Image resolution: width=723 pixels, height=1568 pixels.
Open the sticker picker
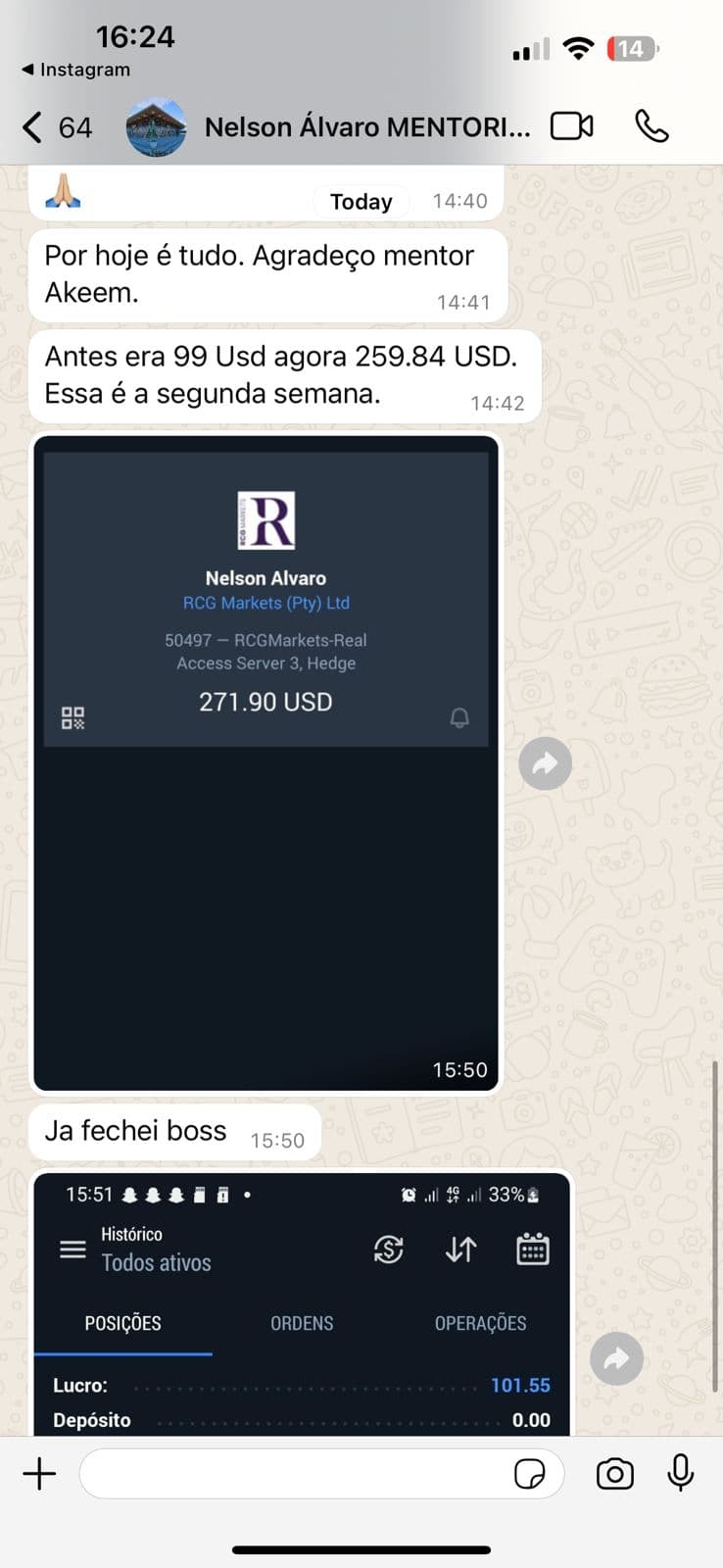(x=530, y=1474)
